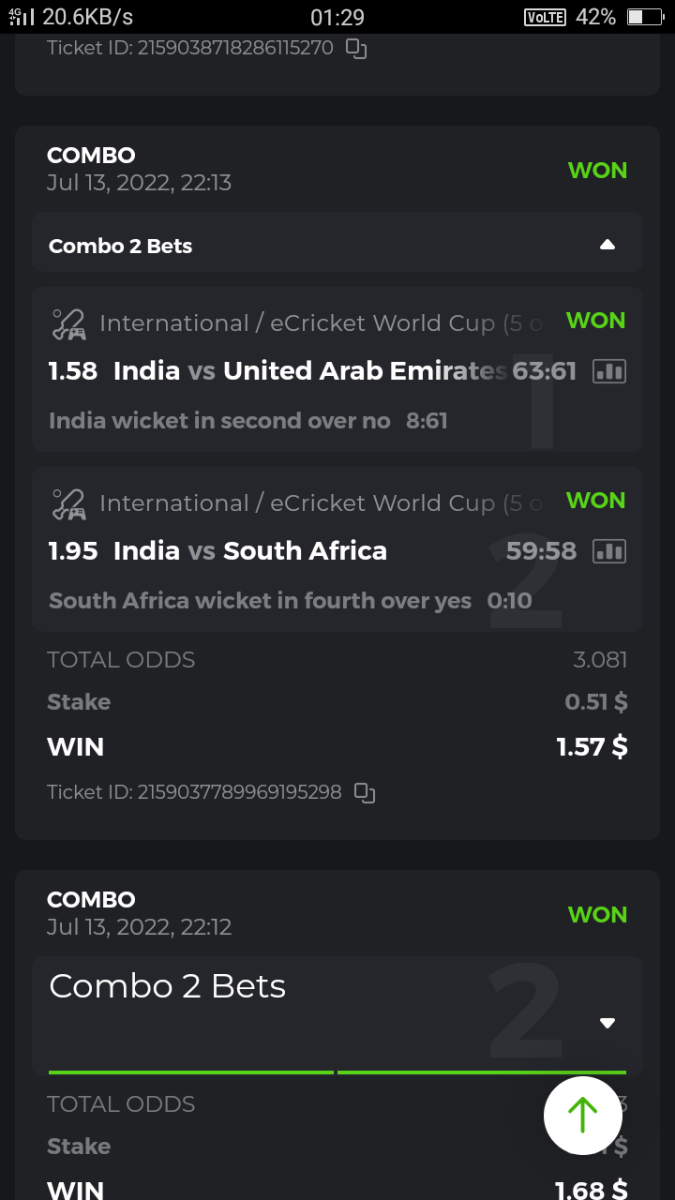Open stats for India vs South Africa
Viewport: 675px width, 1200px height.
click(x=609, y=551)
